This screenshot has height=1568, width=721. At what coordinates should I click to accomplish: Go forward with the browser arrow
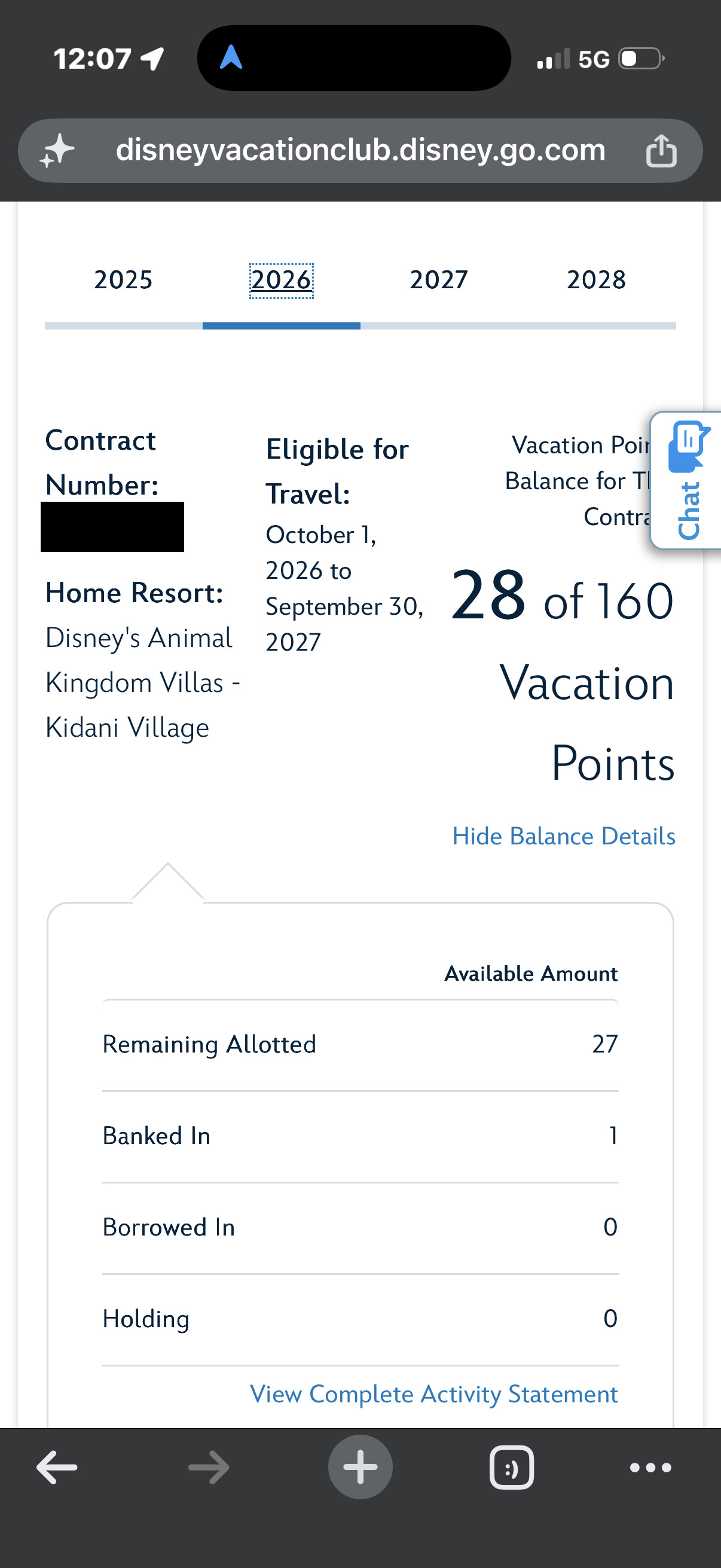(209, 1467)
